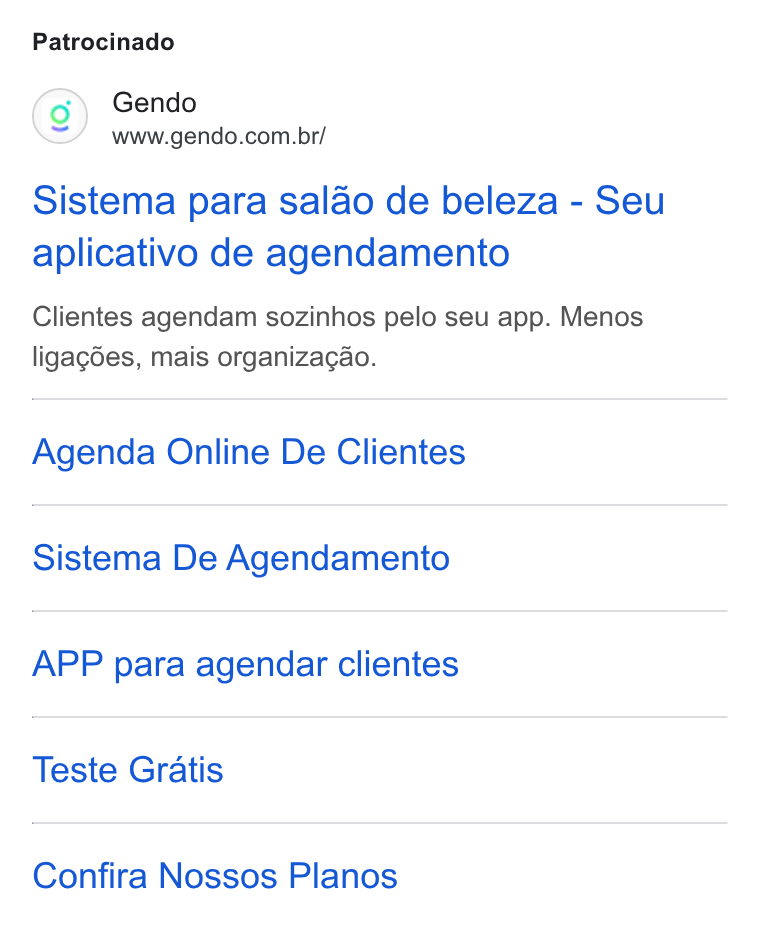
Task: Tap the APP para agendar clientes link
Action: coord(246,664)
